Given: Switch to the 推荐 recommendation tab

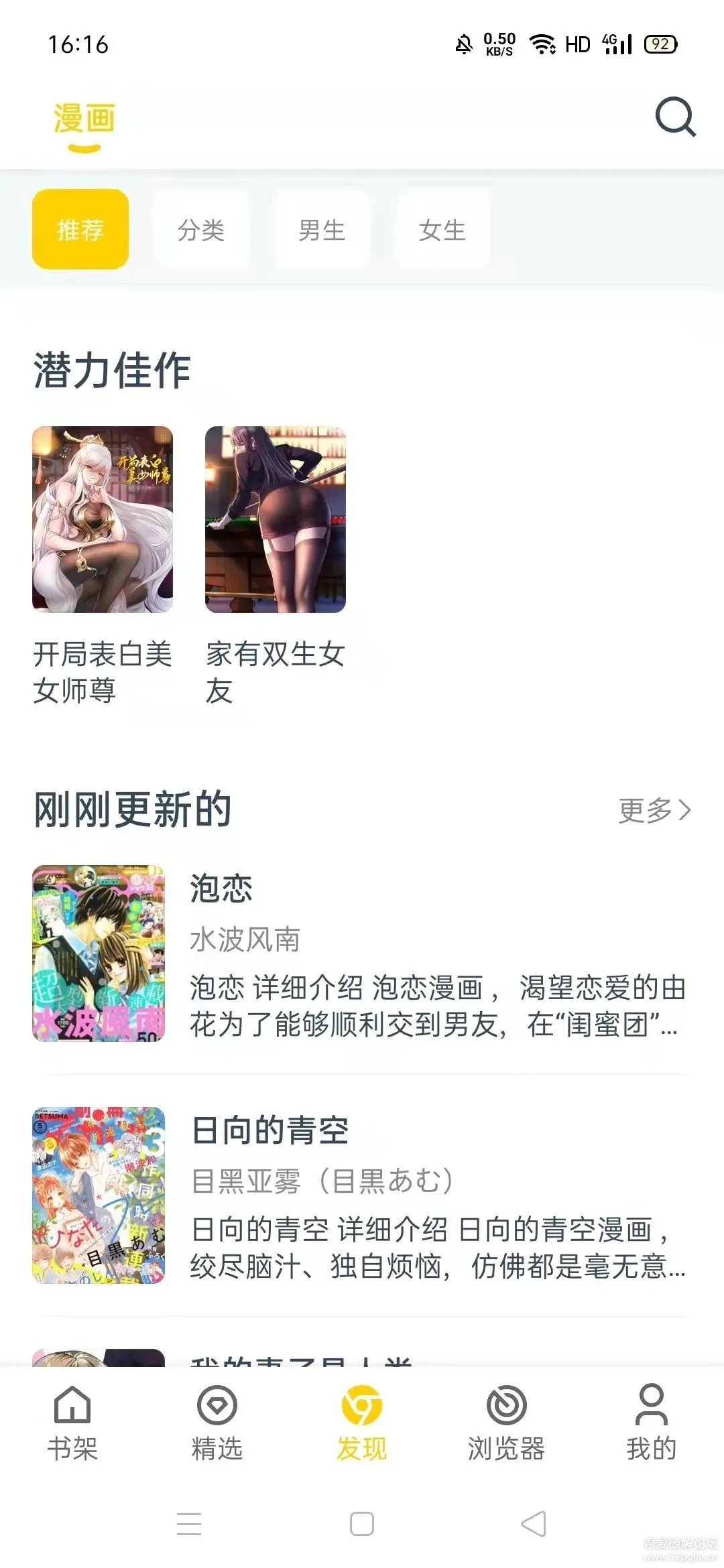Looking at the screenshot, I should tap(80, 231).
